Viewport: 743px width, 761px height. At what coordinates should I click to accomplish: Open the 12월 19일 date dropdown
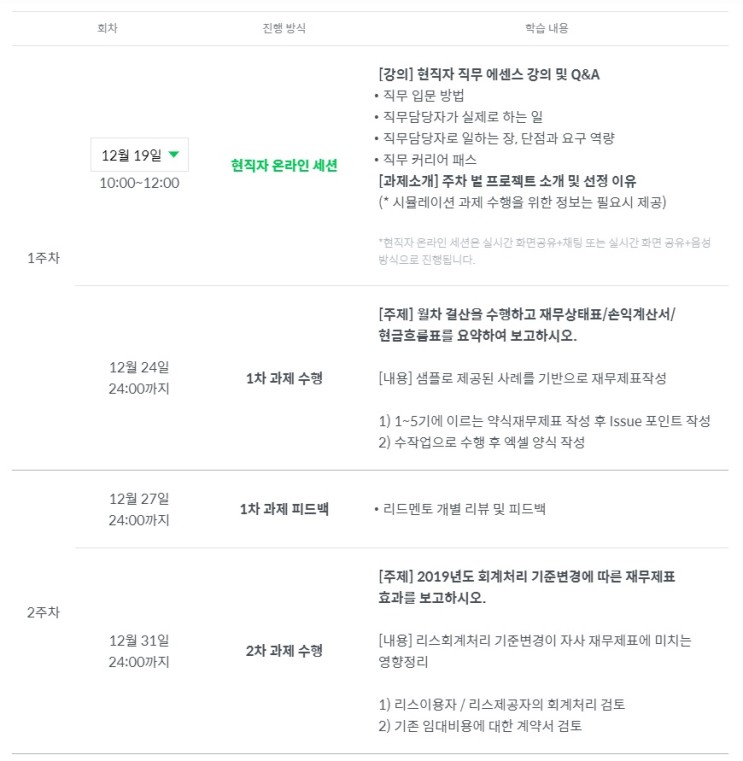[140, 155]
